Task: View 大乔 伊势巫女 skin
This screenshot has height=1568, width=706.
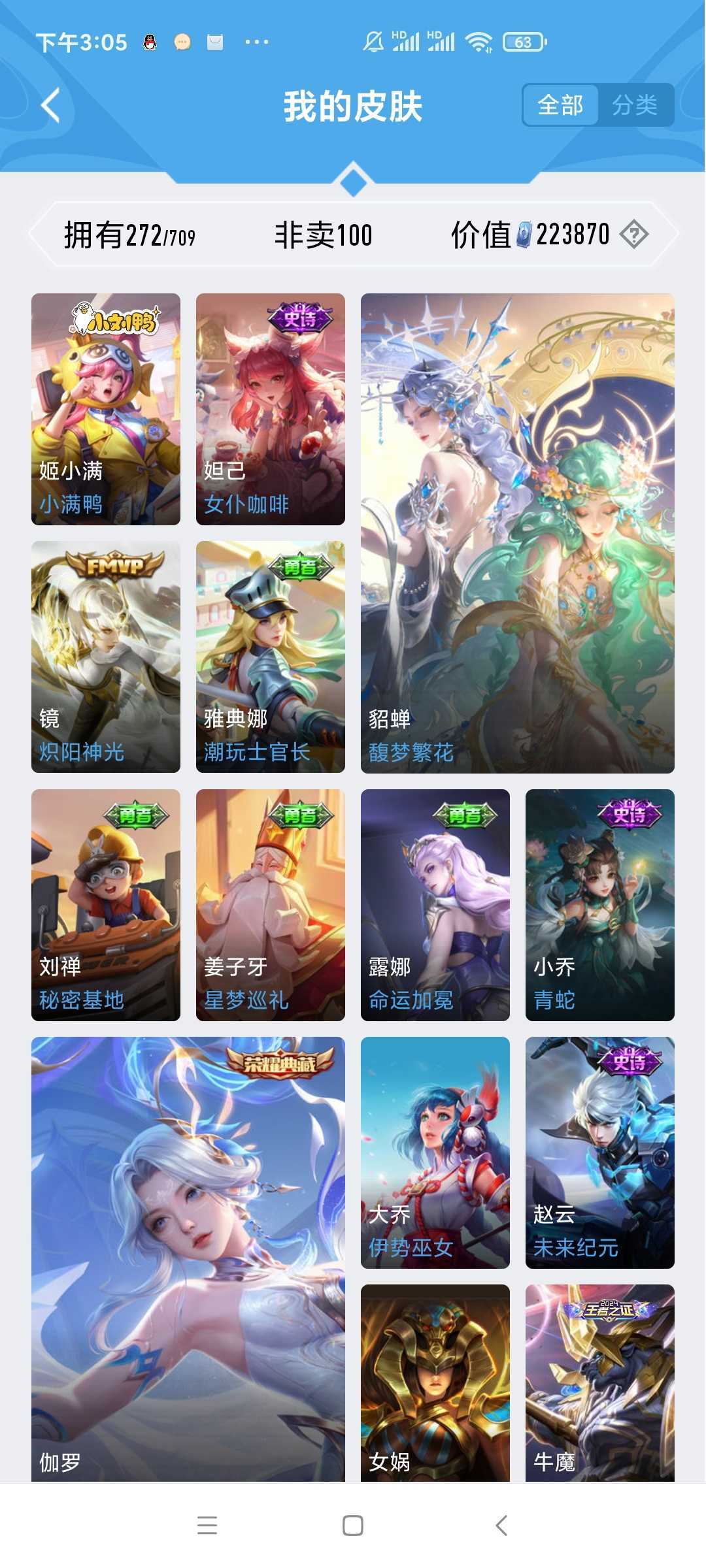Action: (435, 1152)
